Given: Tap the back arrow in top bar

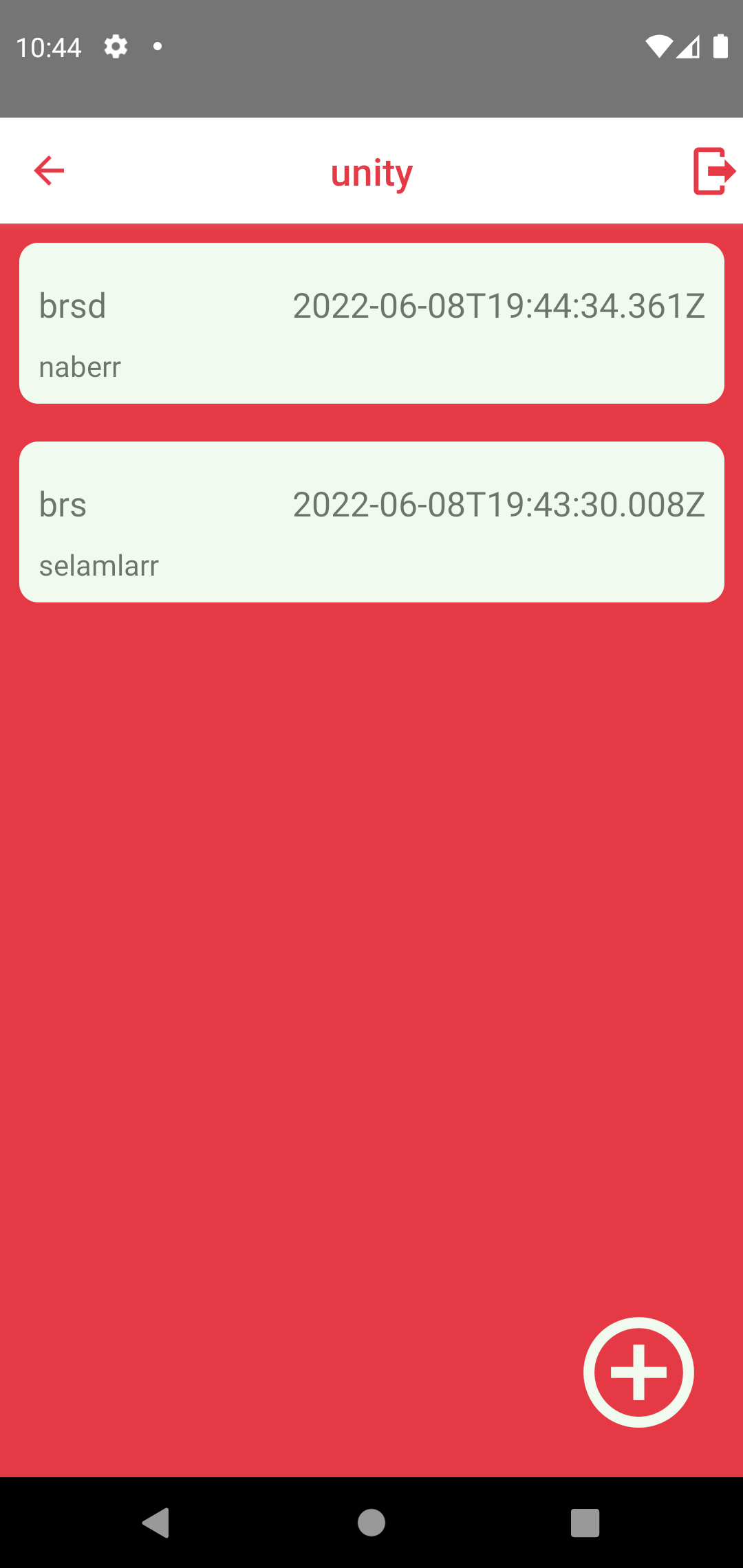Looking at the screenshot, I should pos(47,170).
